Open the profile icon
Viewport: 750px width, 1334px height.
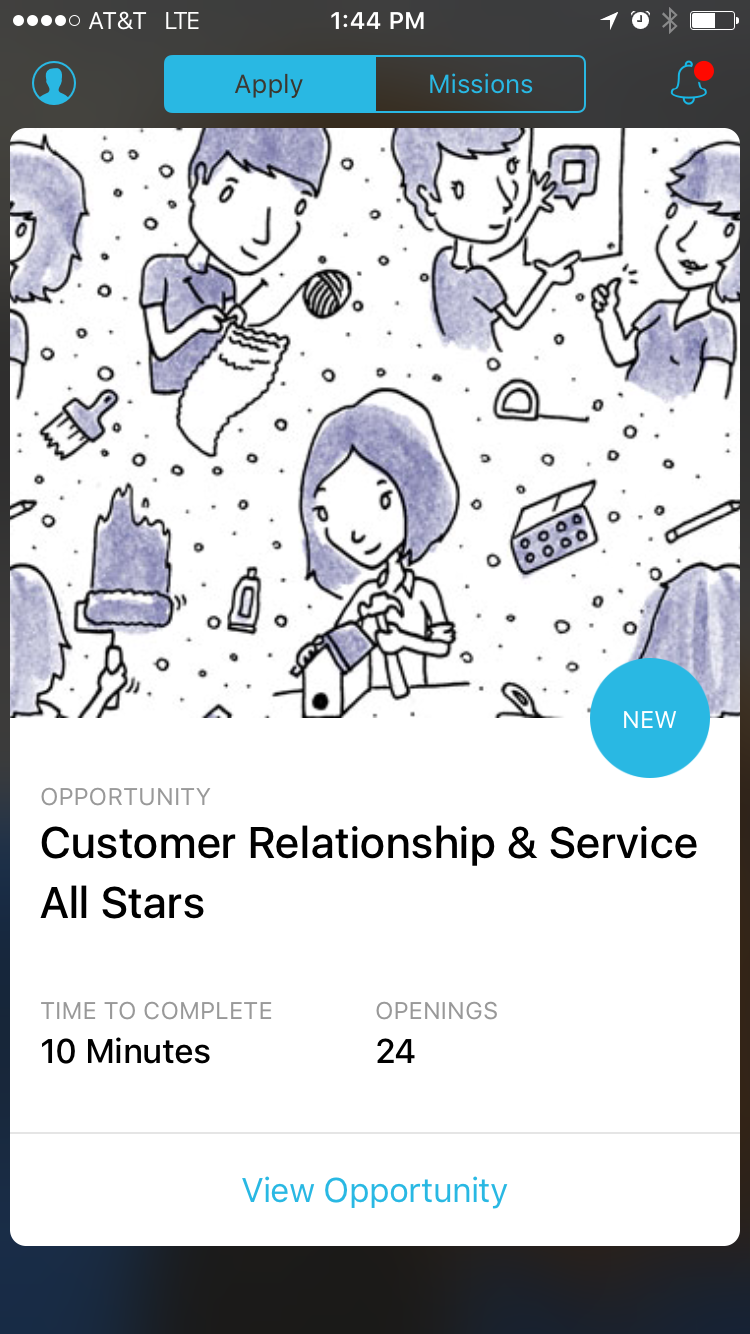tap(54, 83)
